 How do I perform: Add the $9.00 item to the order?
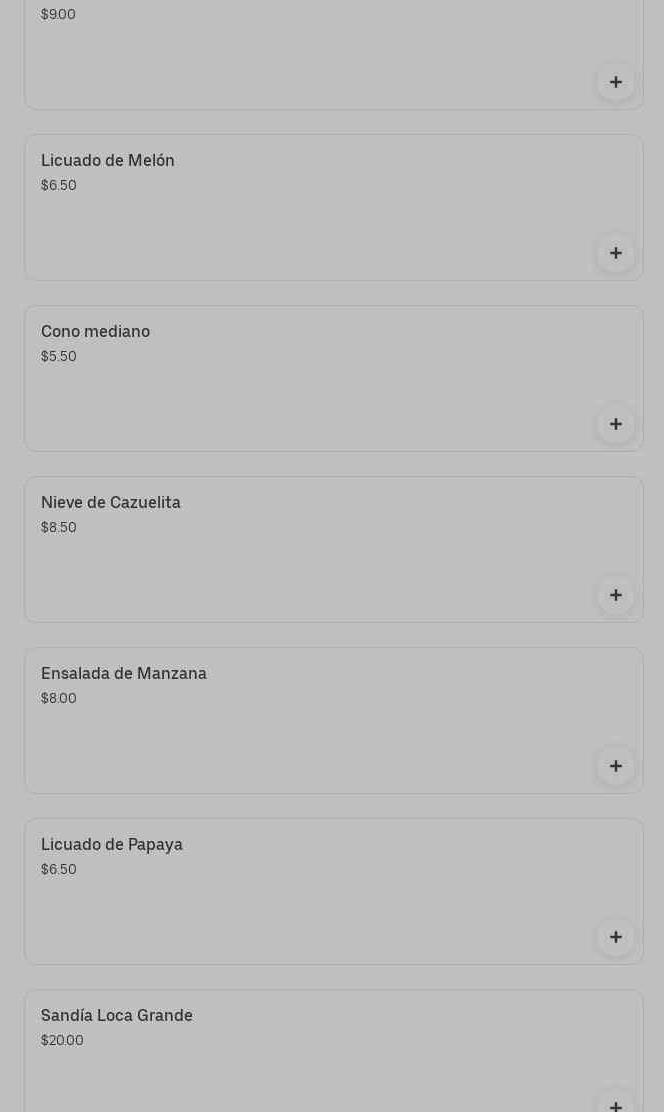(x=616, y=82)
